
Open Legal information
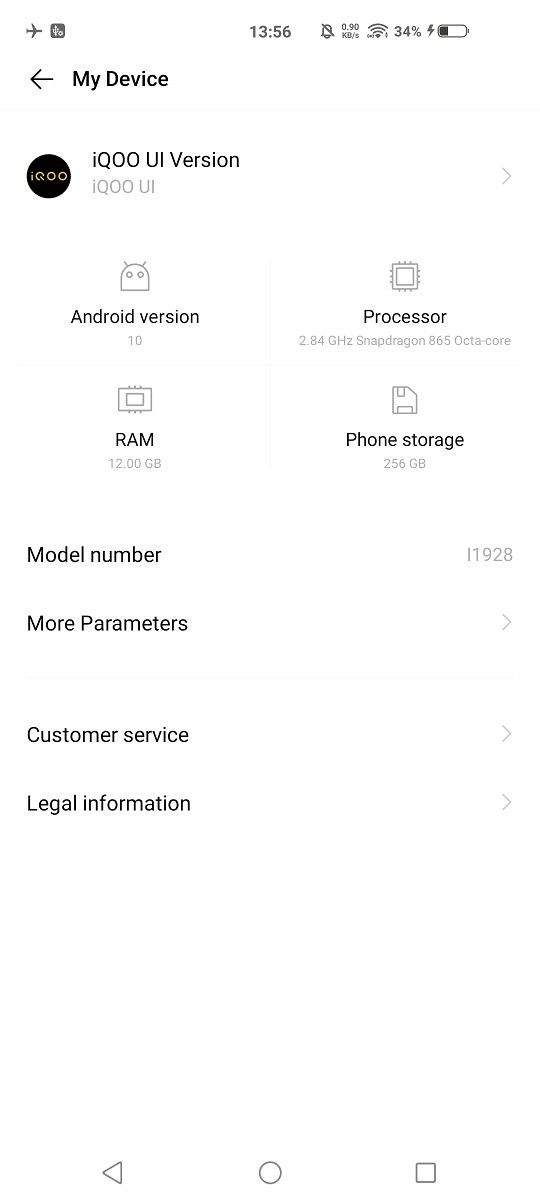pyautogui.click(x=270, y=803)
